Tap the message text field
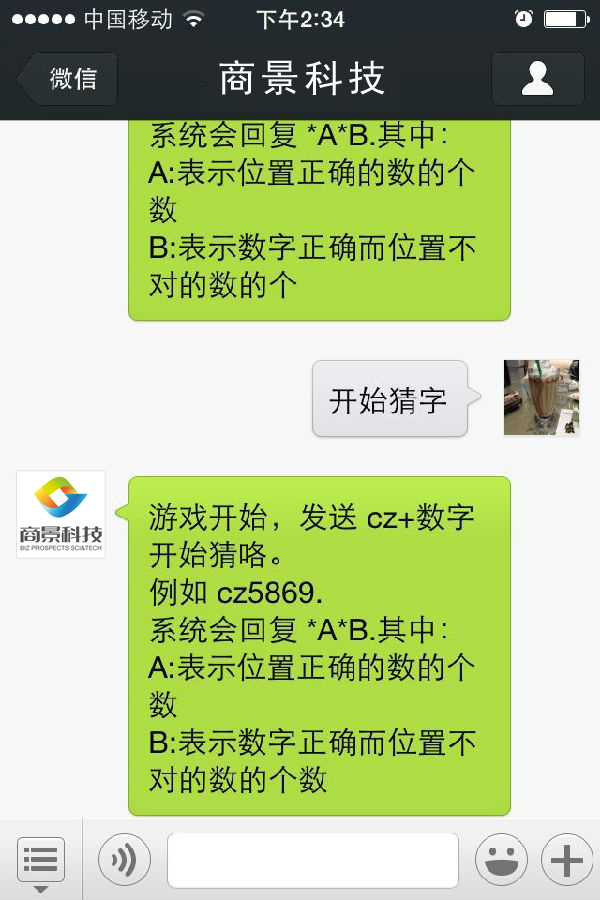 pyautogui.click(x=312, y=860)
